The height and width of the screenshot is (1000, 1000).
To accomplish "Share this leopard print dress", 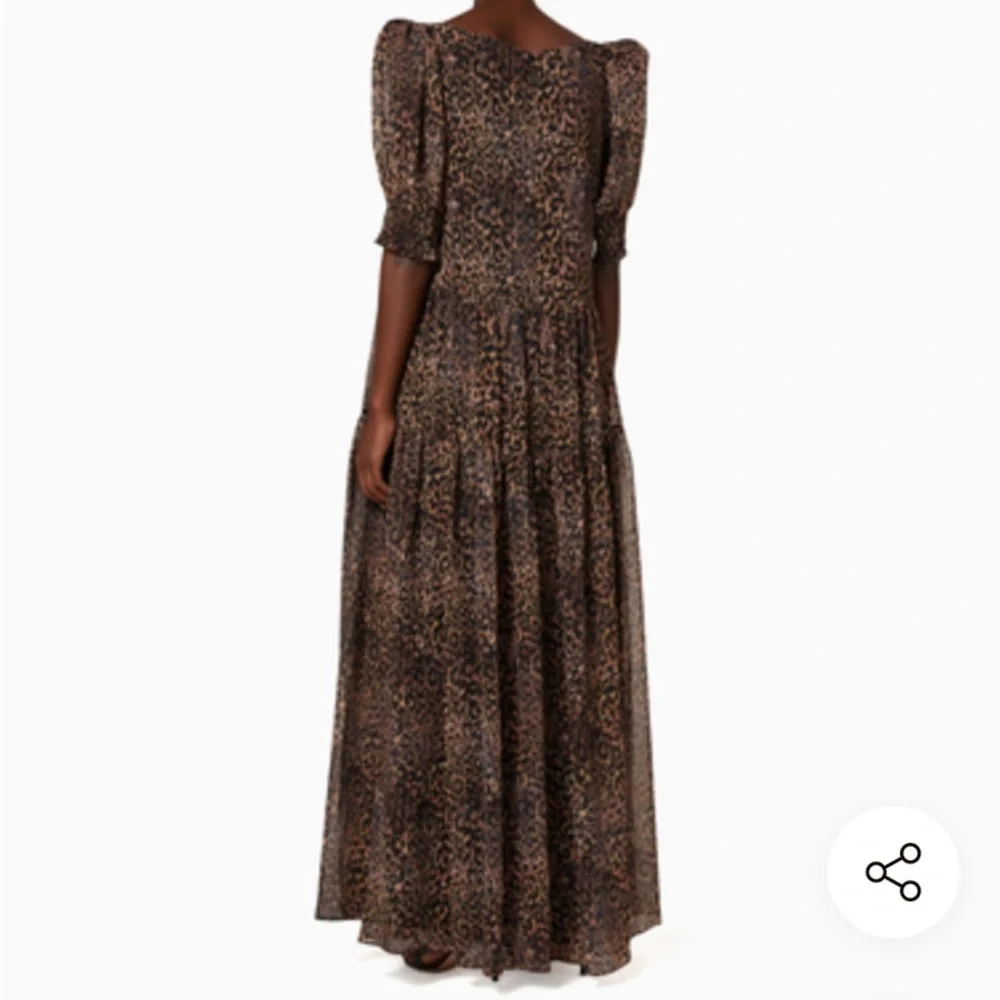I will 893,871.
